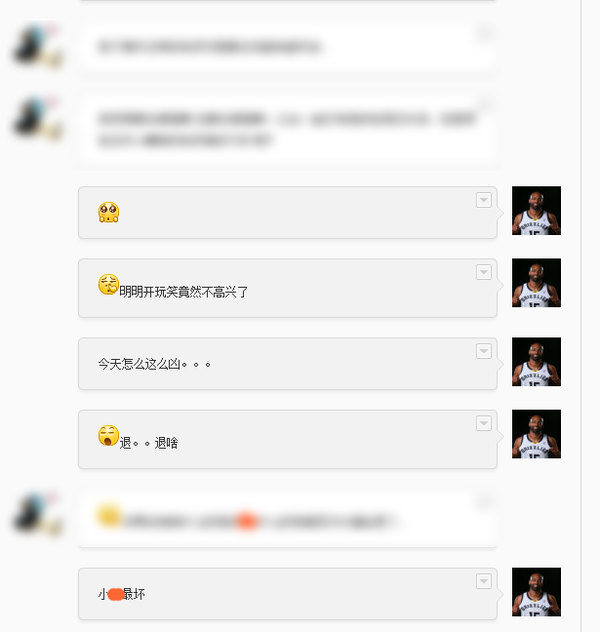Open the dropdown arrow on "今天怎么这么凶。。。"
The height and width of the screenshot is (632, 600).
coord(484,351)
